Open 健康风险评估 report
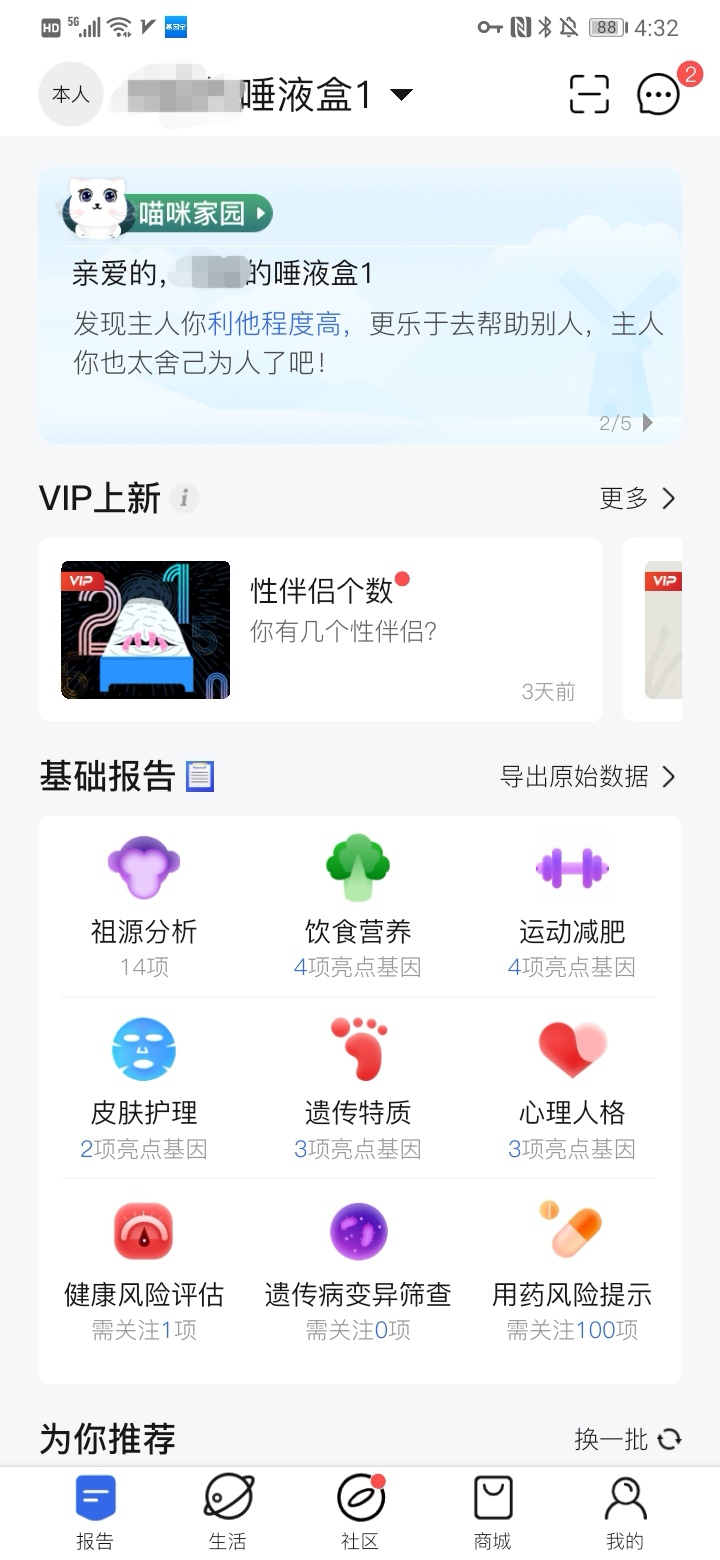Screen dimensions: 720x1560 pos(144,1269)
